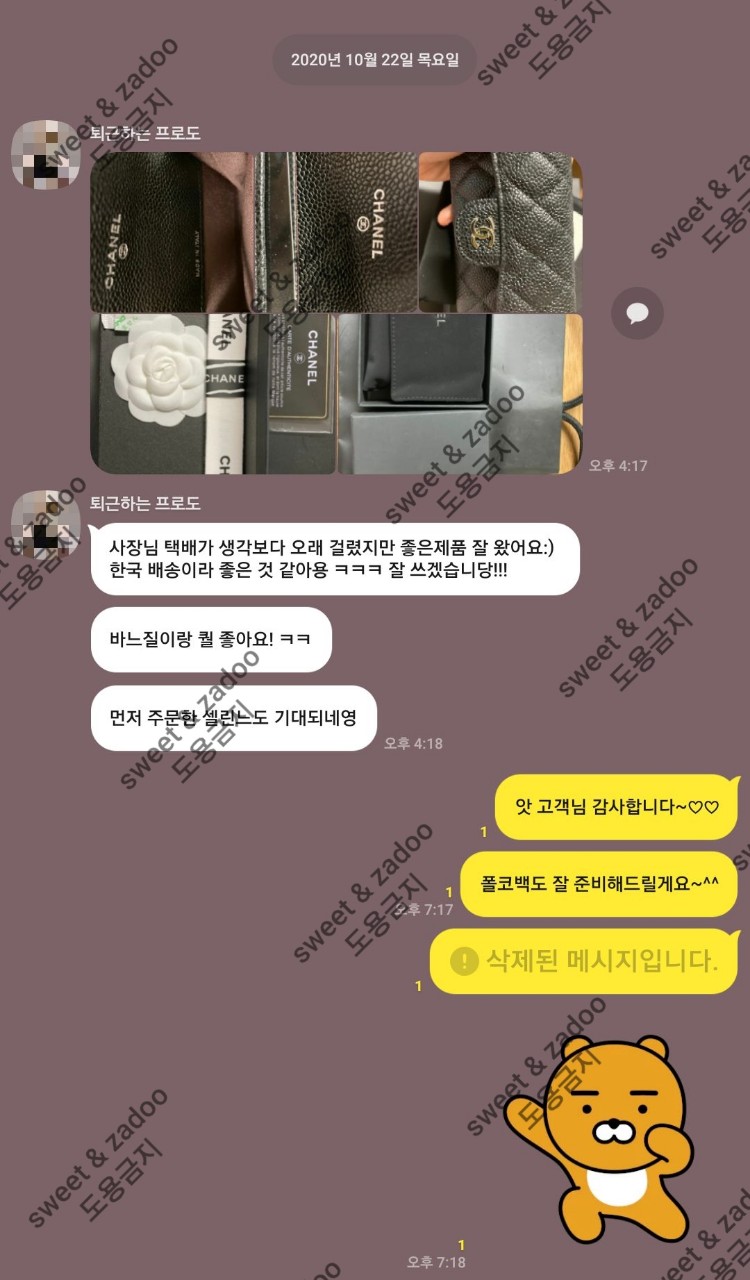Tap the speech bubble icon beside the photos
Screen dimensions: 750x1280
[x=637, y=314]
